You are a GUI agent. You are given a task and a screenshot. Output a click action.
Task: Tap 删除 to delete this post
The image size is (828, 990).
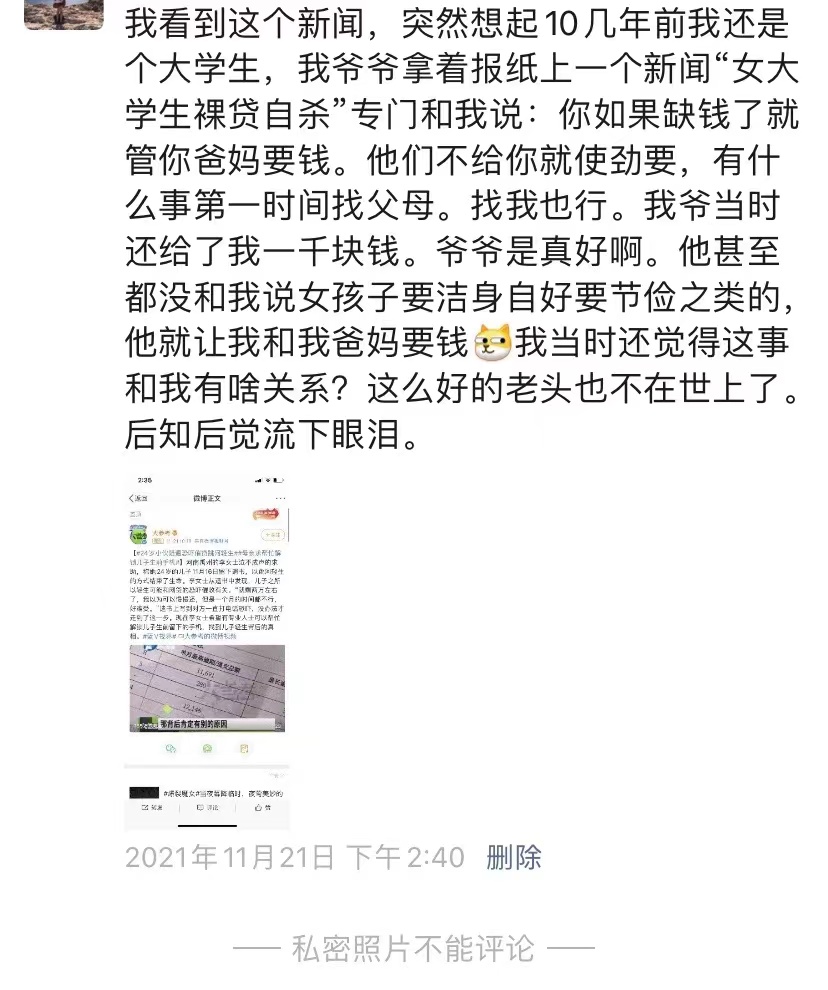[x=514, y=857]
